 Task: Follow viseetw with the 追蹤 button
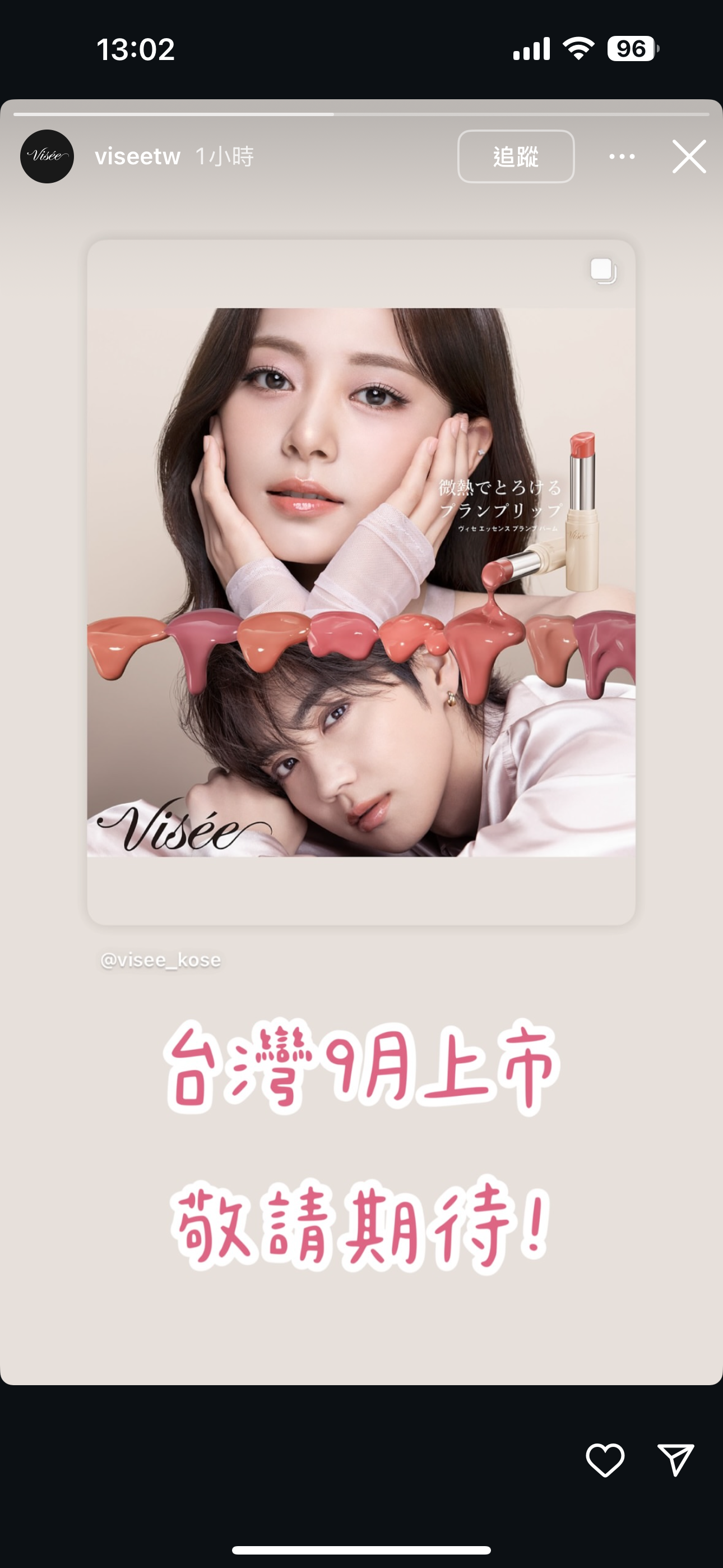coord(516,156)
